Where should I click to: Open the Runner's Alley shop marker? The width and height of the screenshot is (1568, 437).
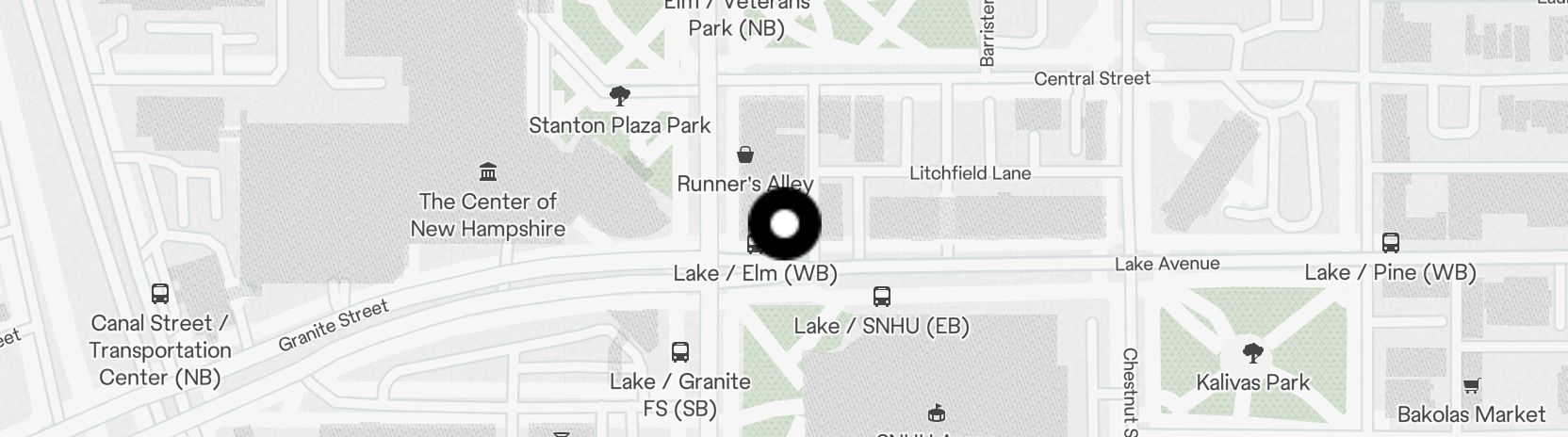tap(745, 154)
